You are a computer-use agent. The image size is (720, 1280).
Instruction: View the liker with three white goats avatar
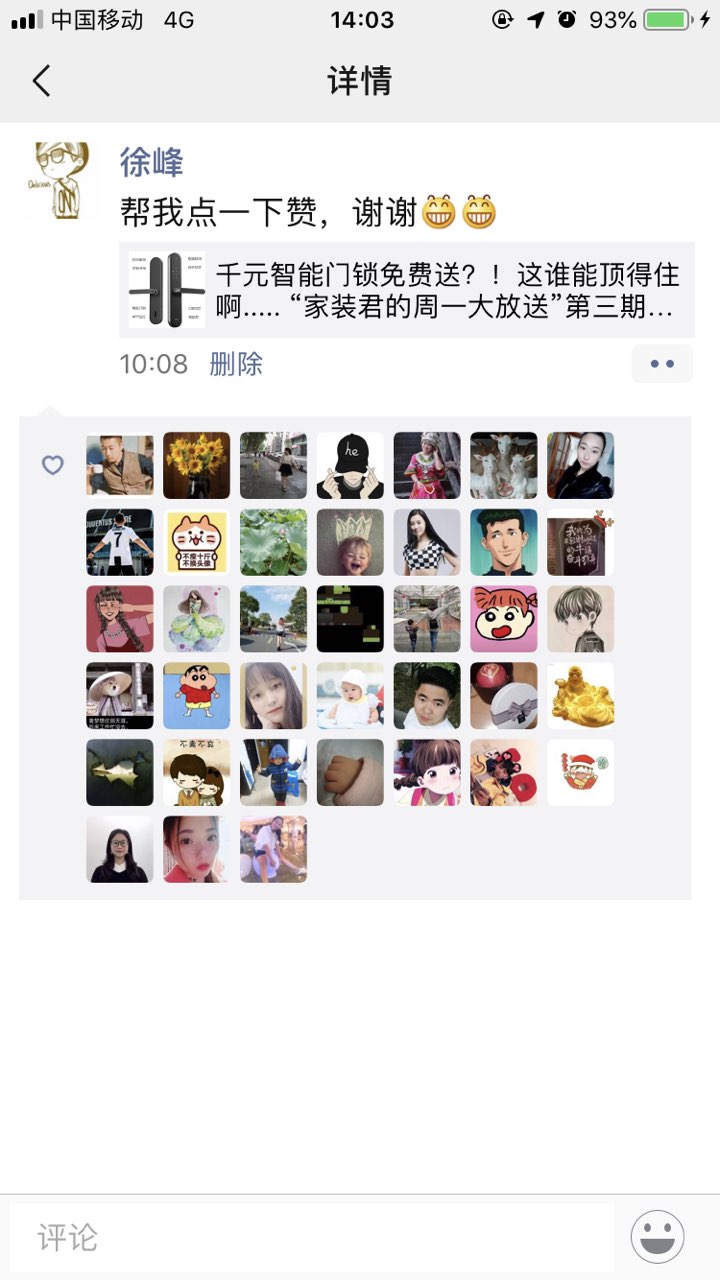(x=504, y=465)
